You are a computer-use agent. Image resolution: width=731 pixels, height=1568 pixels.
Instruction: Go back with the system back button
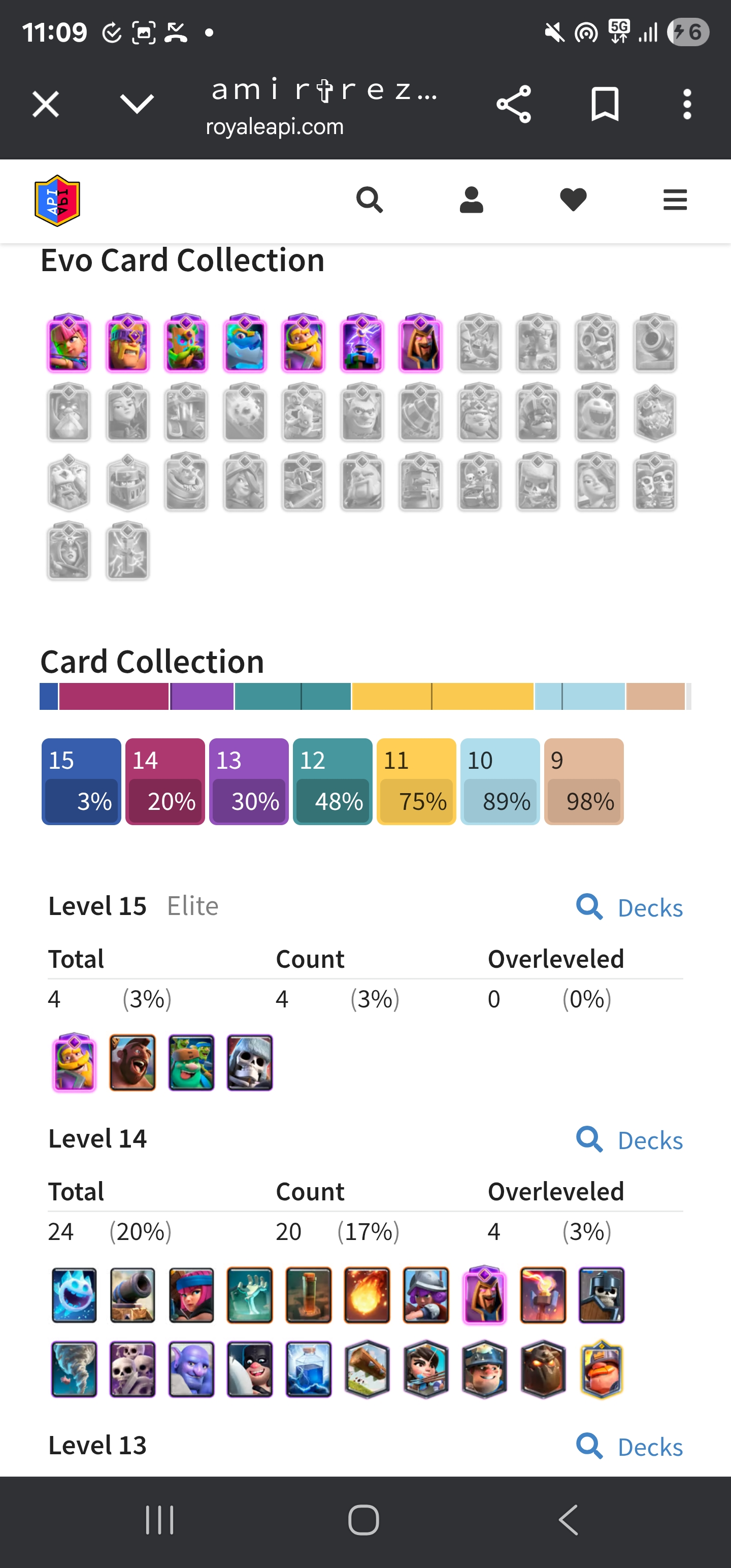[x=569, y=1520]
